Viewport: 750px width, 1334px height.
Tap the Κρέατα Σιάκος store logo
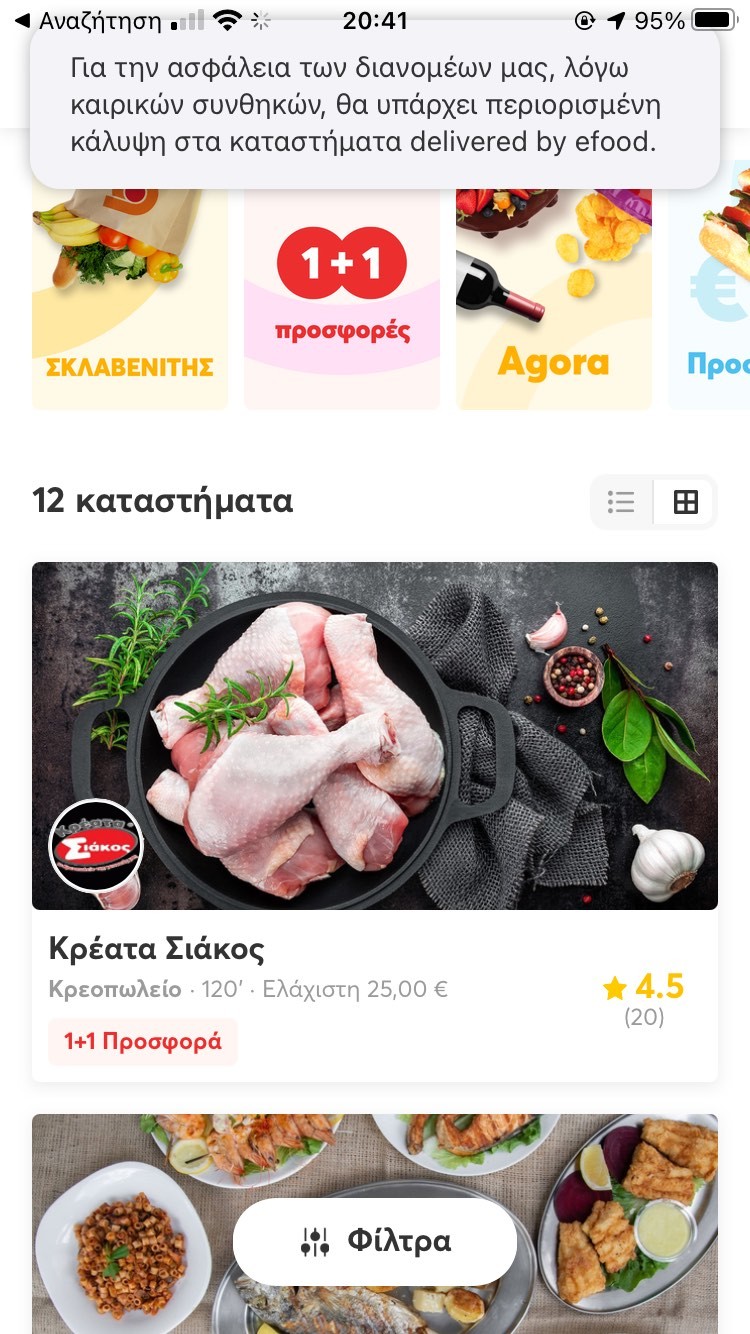pos(95,845)
